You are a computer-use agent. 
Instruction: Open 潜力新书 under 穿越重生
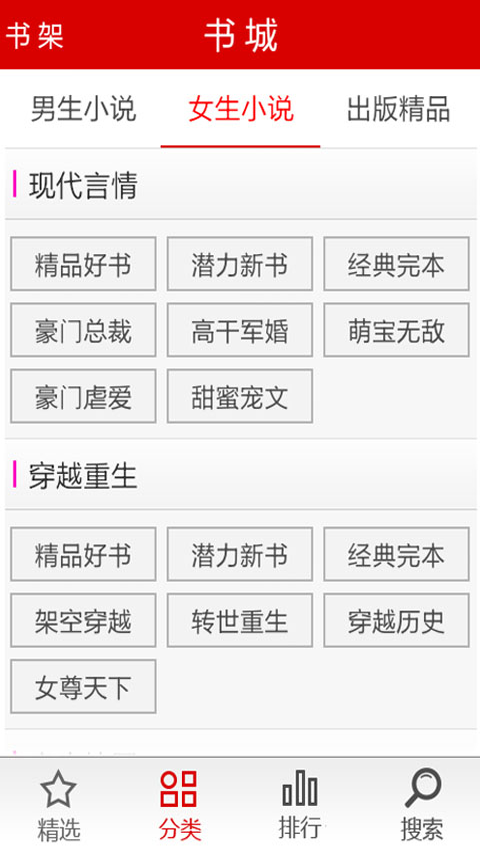(240, 554)
